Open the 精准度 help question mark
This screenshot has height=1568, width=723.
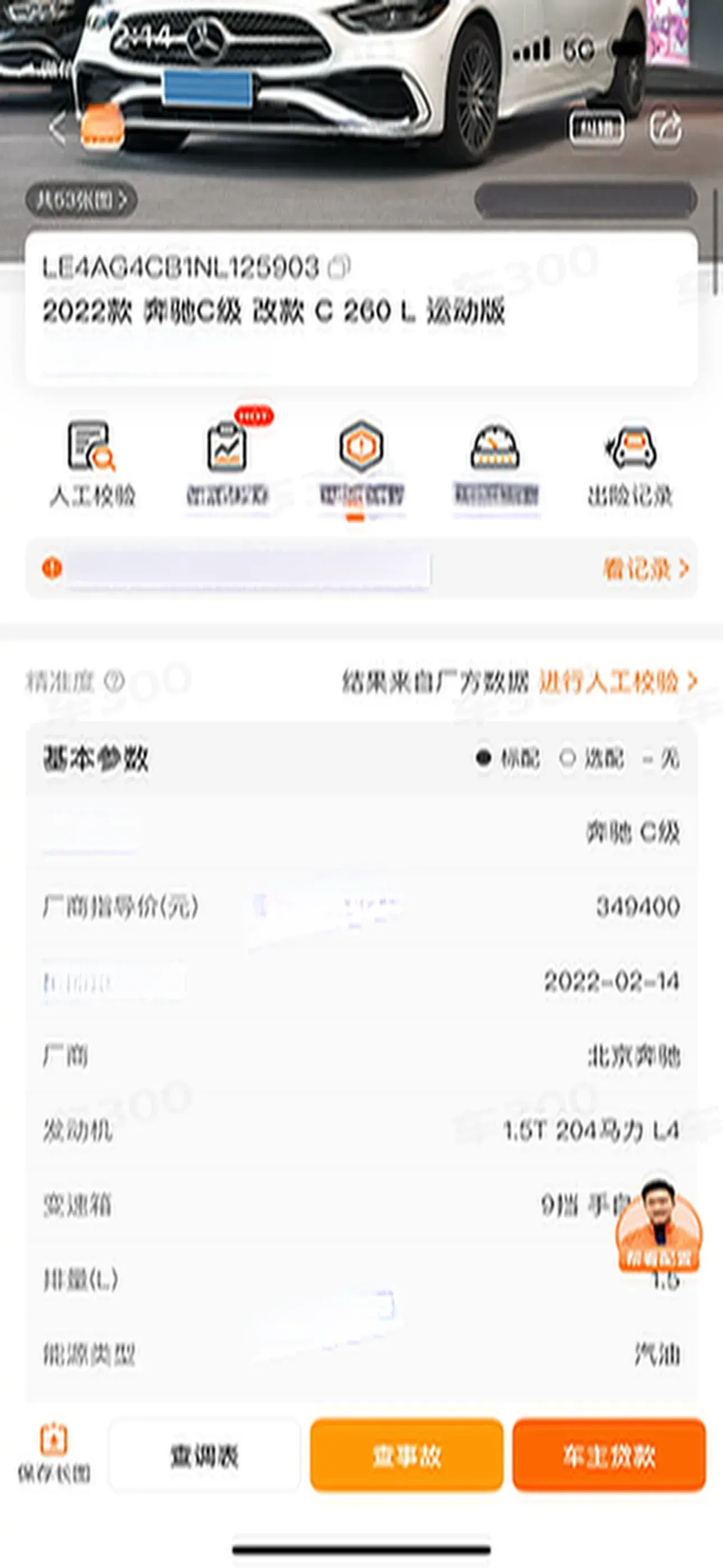pyautogui.click(x=114, y=681)
